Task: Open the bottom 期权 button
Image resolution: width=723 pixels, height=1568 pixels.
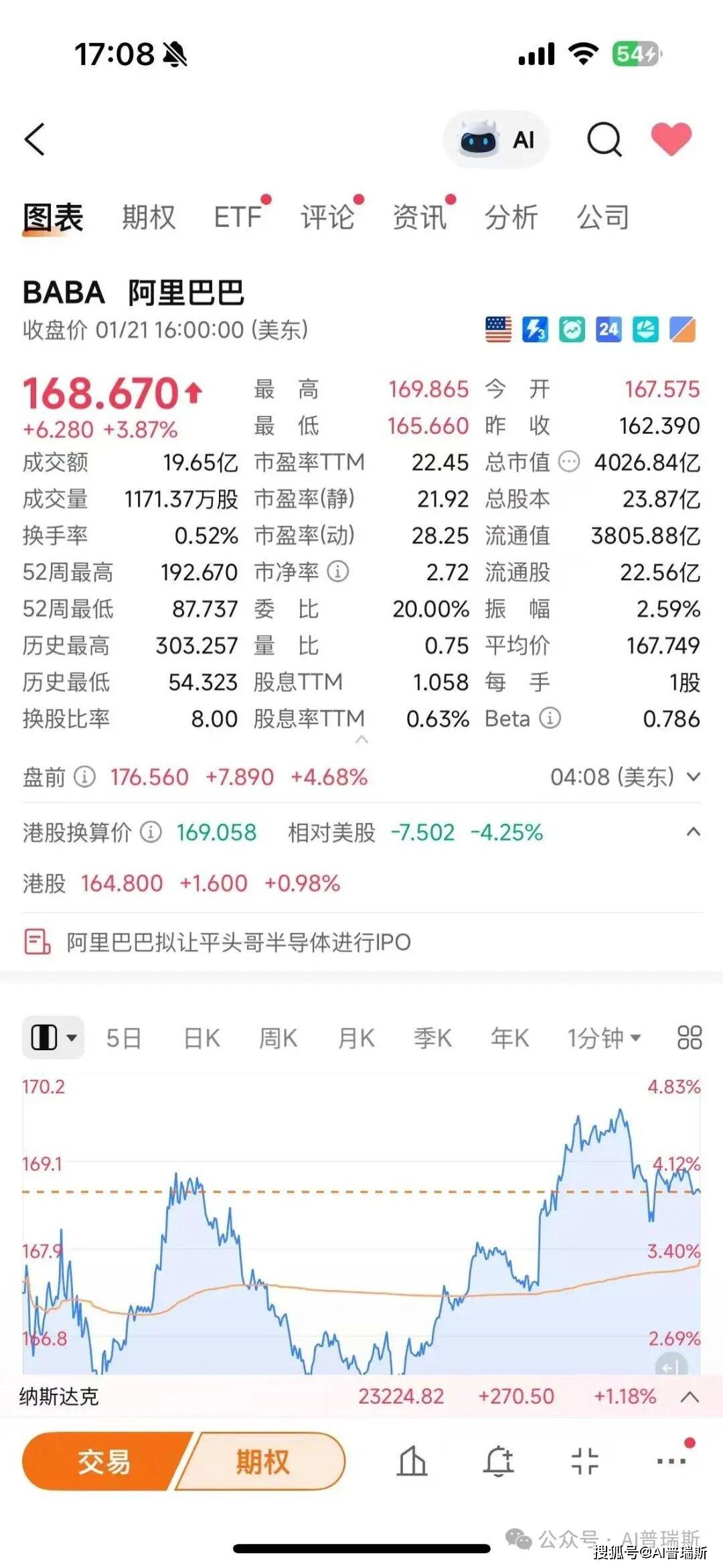Action: [x=263, y=1462]
